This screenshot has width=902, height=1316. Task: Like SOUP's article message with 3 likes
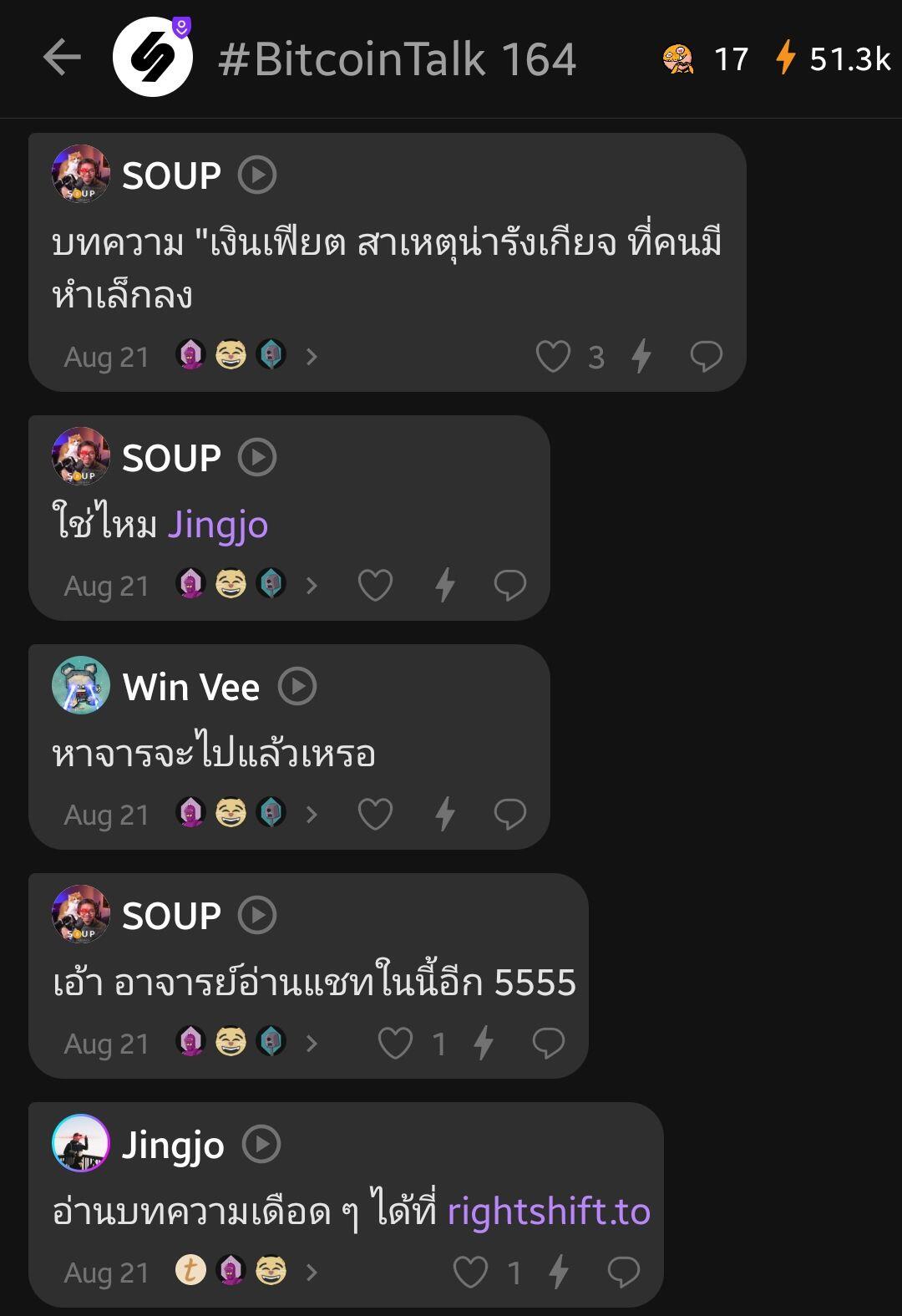pos(553,357)
